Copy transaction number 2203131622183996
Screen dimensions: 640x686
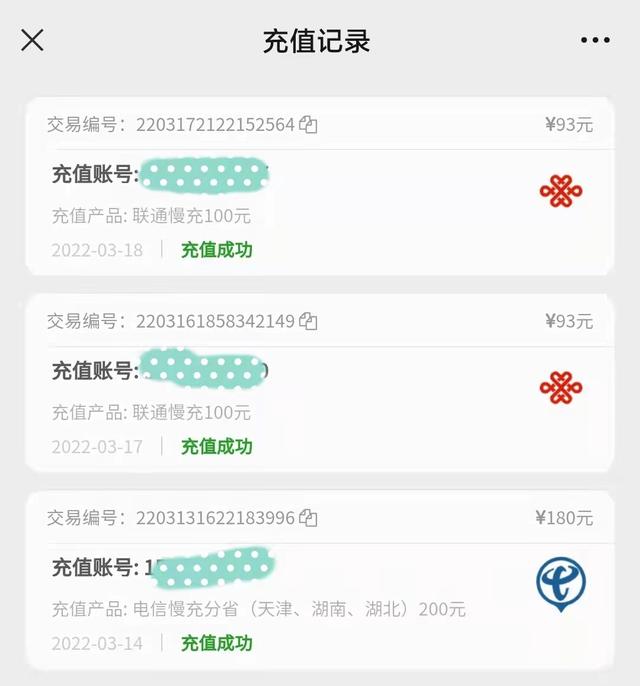point(309,518)
